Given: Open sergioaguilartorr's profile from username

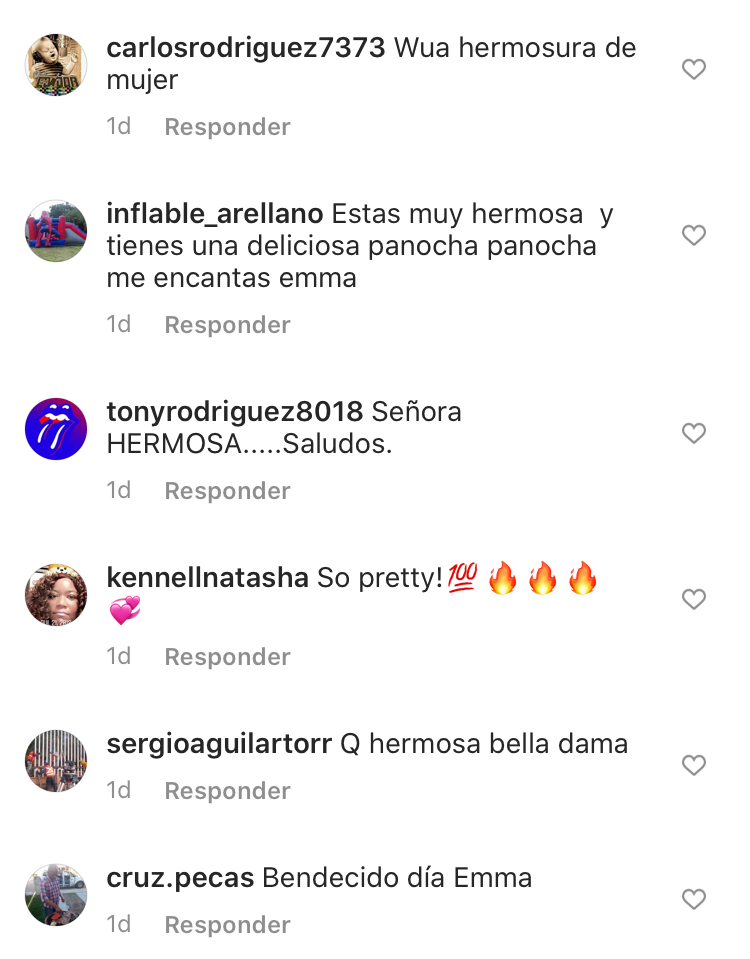Looking at the screenshot, I should point(219,744).
